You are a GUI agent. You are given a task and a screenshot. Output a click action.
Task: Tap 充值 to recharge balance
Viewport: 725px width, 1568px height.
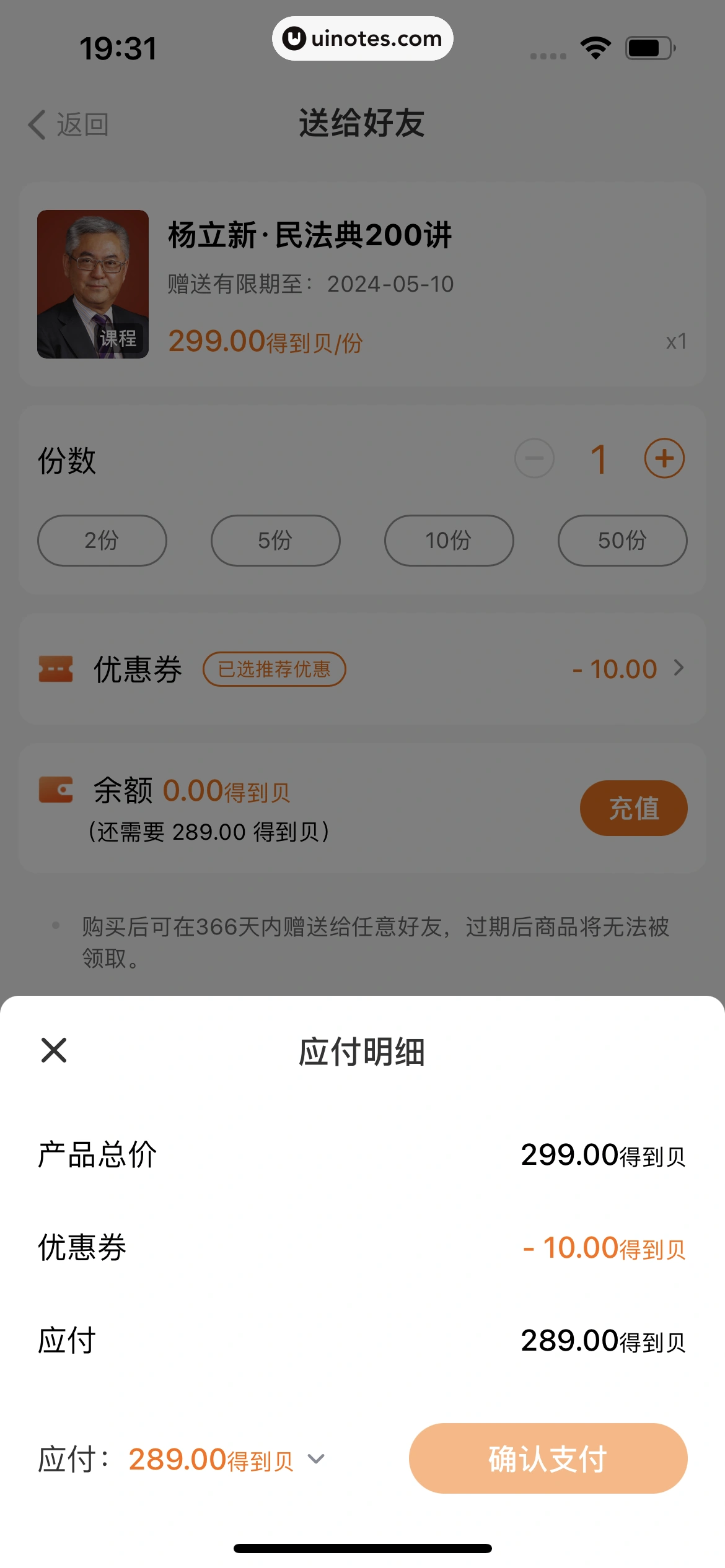click(x=633, y=808)
